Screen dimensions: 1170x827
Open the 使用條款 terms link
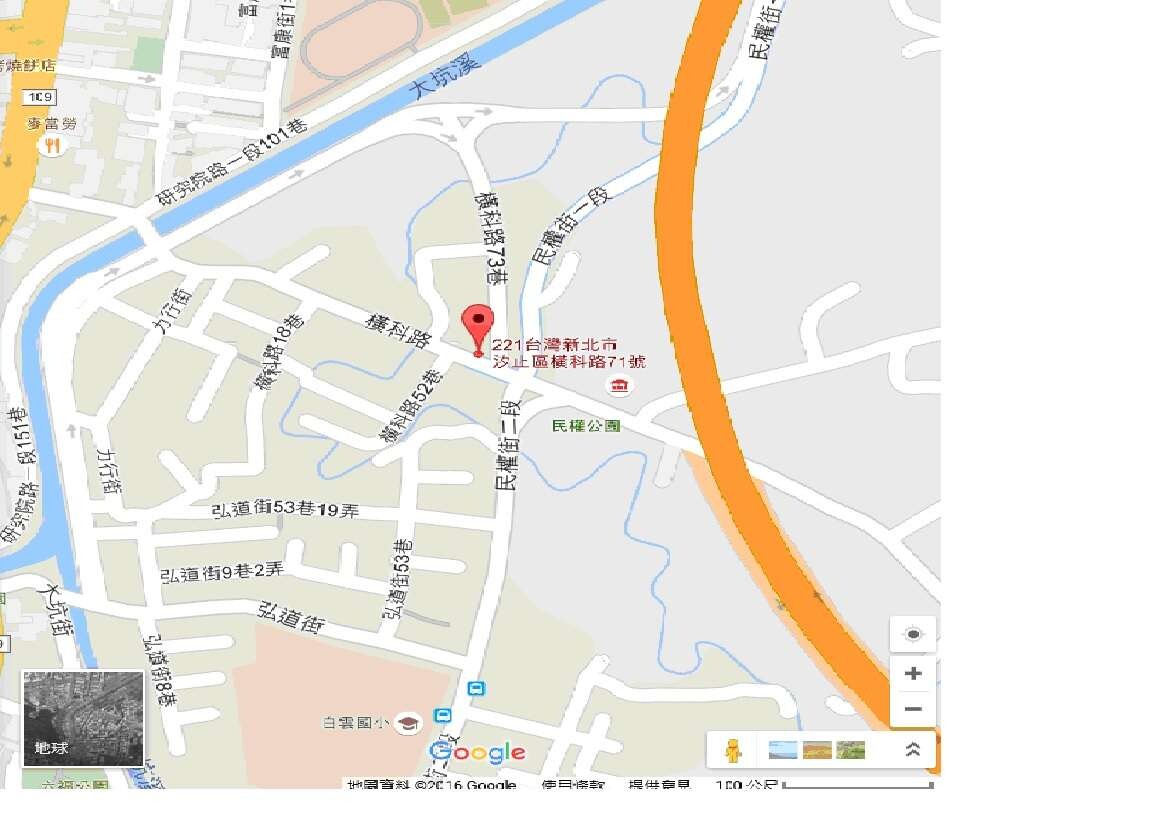[575, 785]
